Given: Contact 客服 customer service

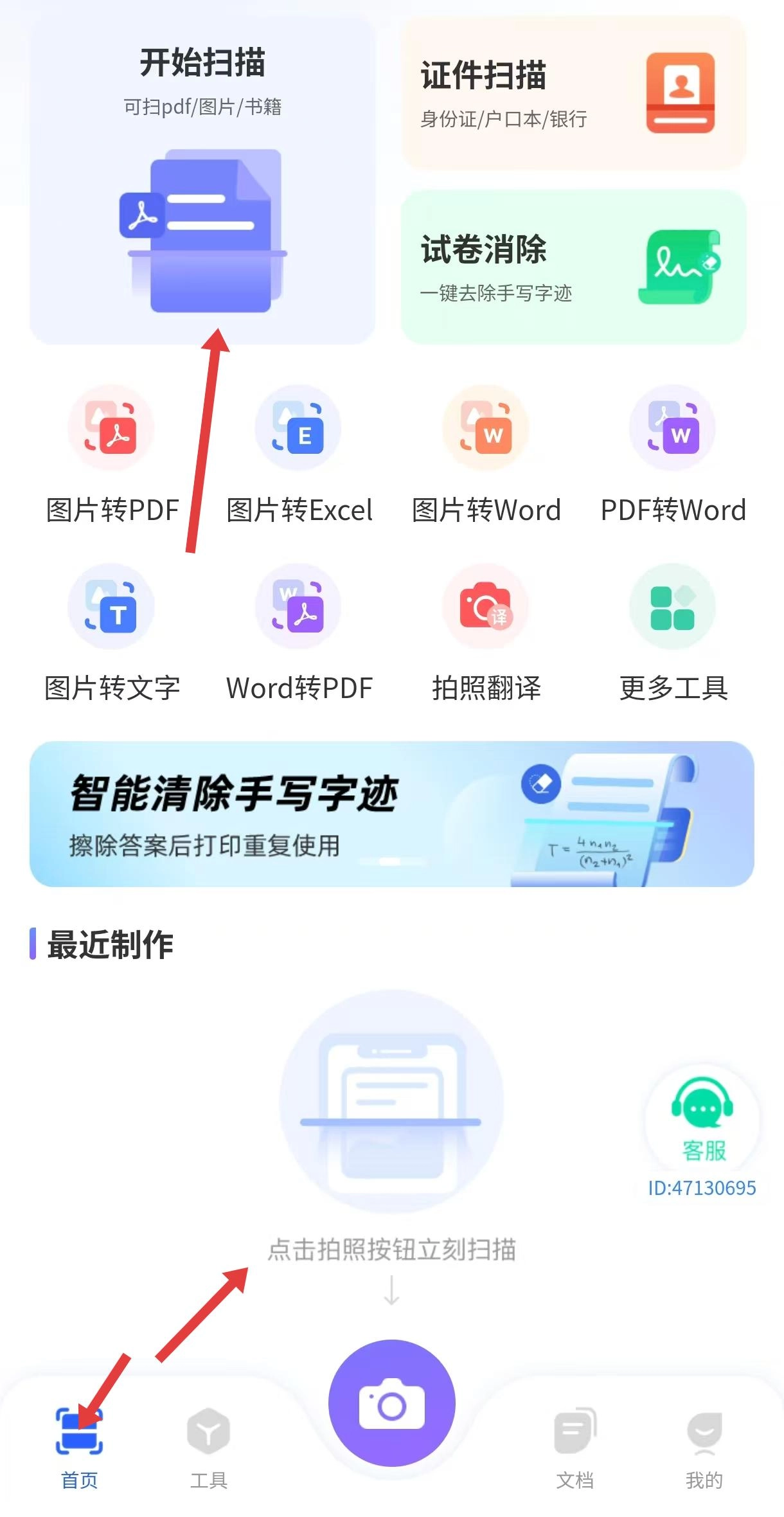Looking at the screenshot, I should pyautogui.click(x=703, y=1120).
